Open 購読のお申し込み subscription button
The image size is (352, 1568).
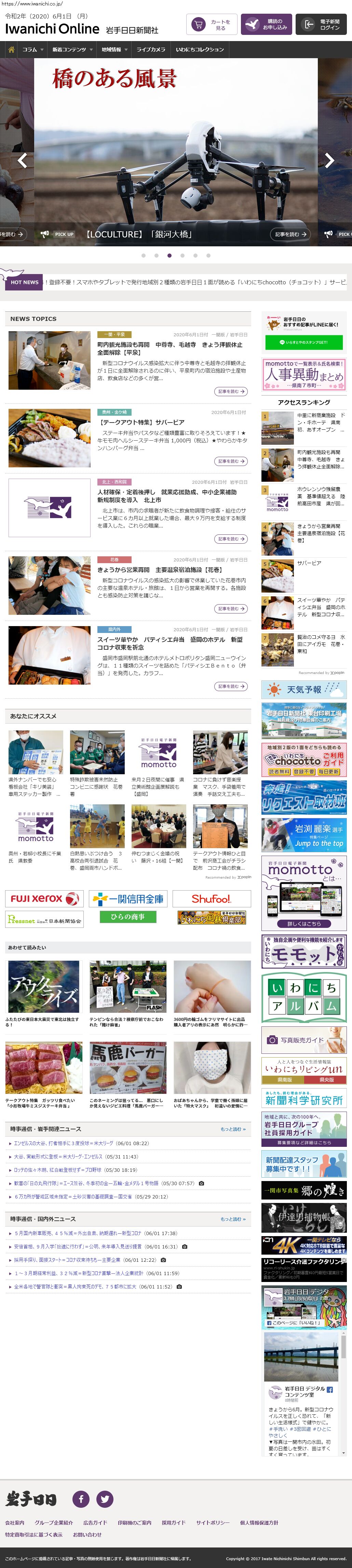(266, 24)
